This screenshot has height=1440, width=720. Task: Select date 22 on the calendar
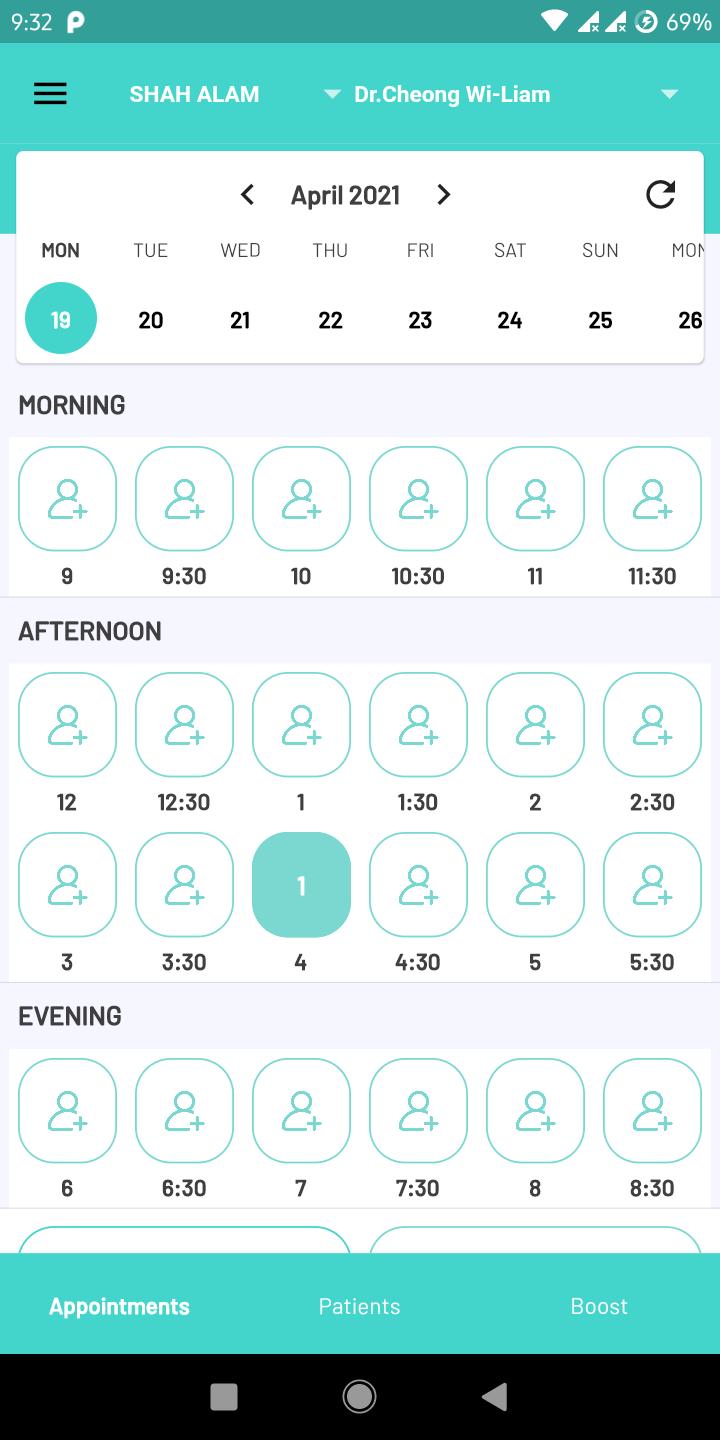[x=330, y=318]
